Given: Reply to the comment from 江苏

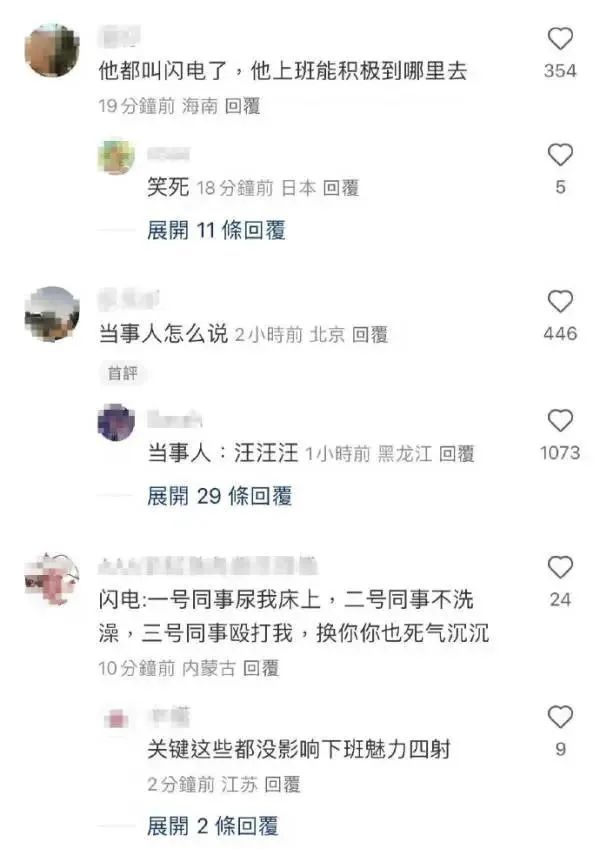Looking at the screenshot, I should [281, 785].
